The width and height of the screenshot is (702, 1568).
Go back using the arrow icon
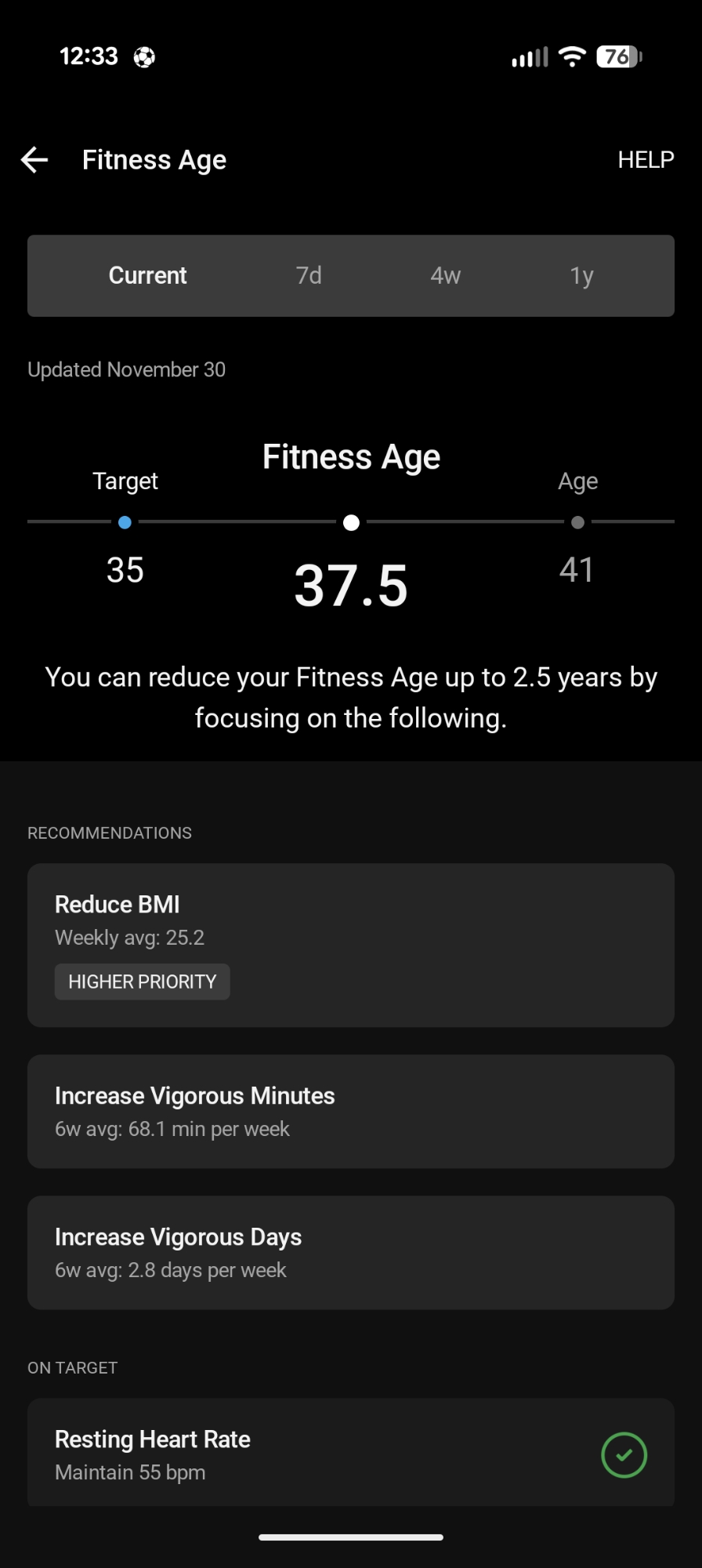(34, 160)
